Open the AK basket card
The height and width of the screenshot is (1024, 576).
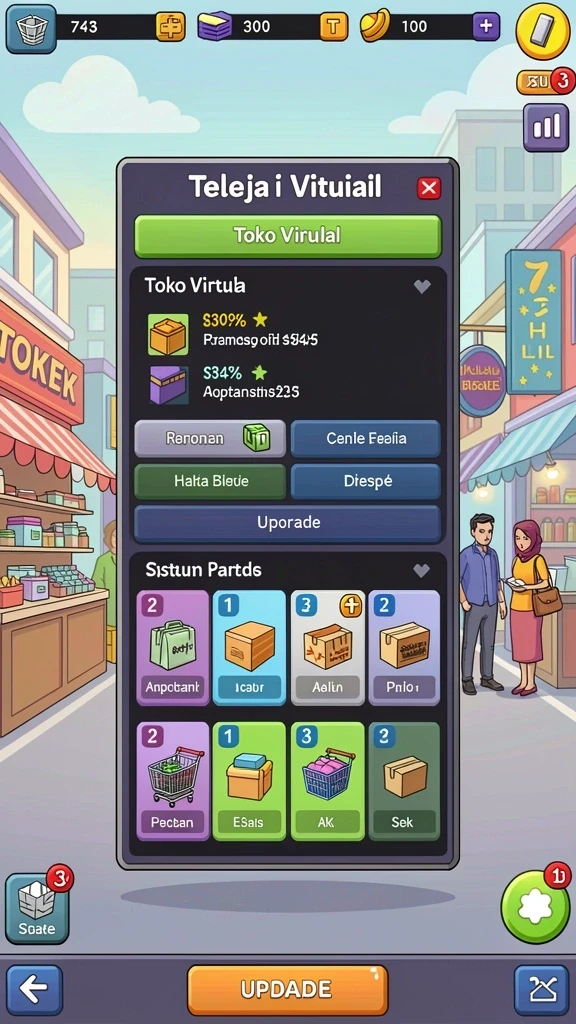327,781
